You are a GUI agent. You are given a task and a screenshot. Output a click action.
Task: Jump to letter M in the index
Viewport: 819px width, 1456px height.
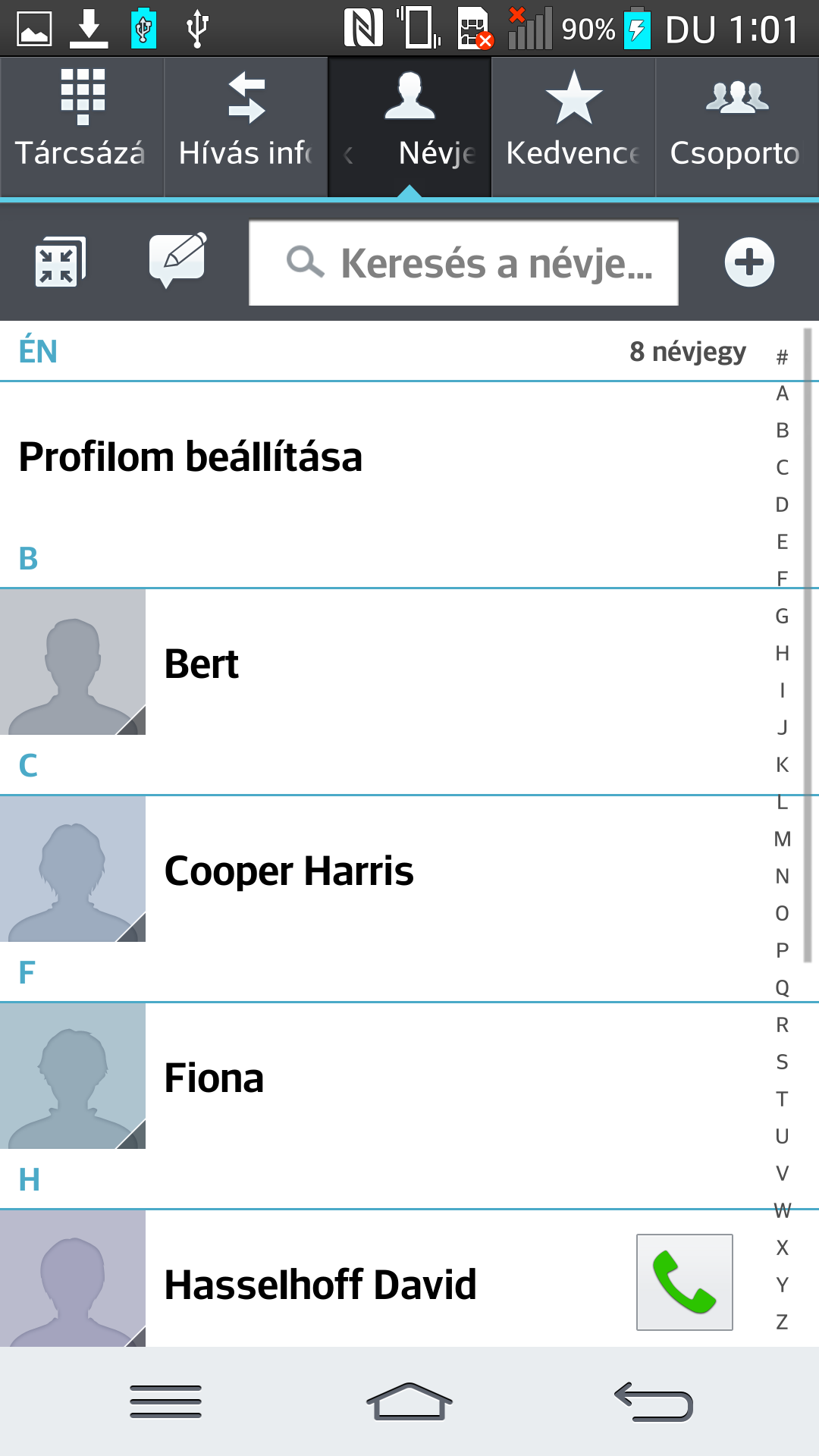tap(783, 839)
